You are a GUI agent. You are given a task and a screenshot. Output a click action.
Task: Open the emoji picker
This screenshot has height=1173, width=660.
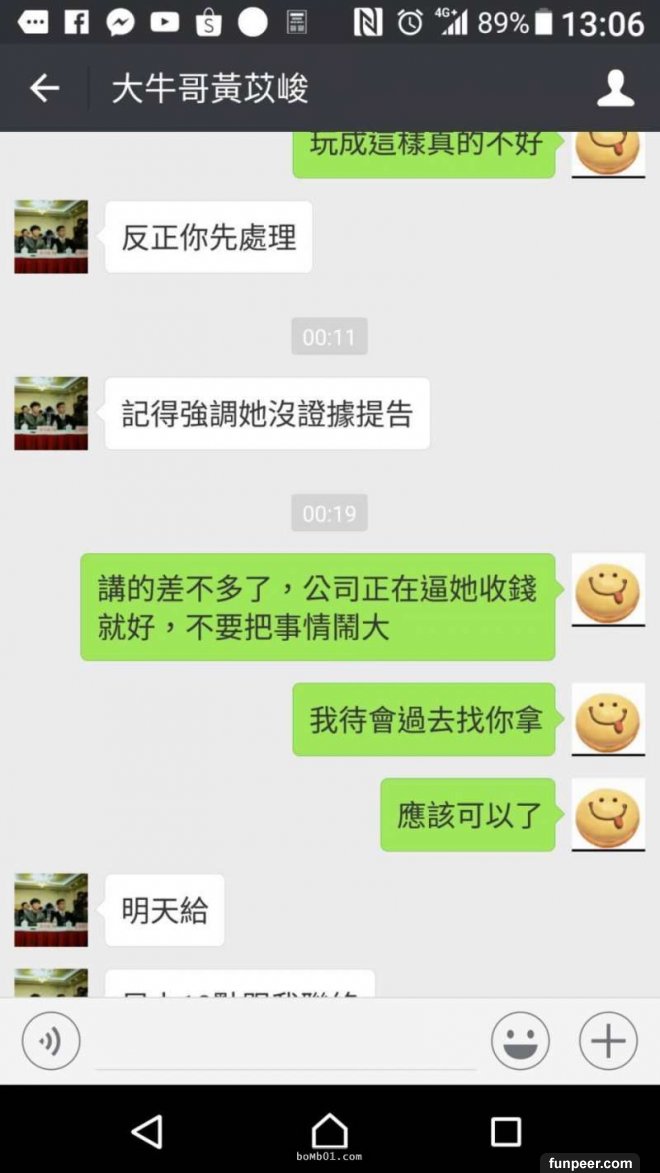[x=520, y=1041]
